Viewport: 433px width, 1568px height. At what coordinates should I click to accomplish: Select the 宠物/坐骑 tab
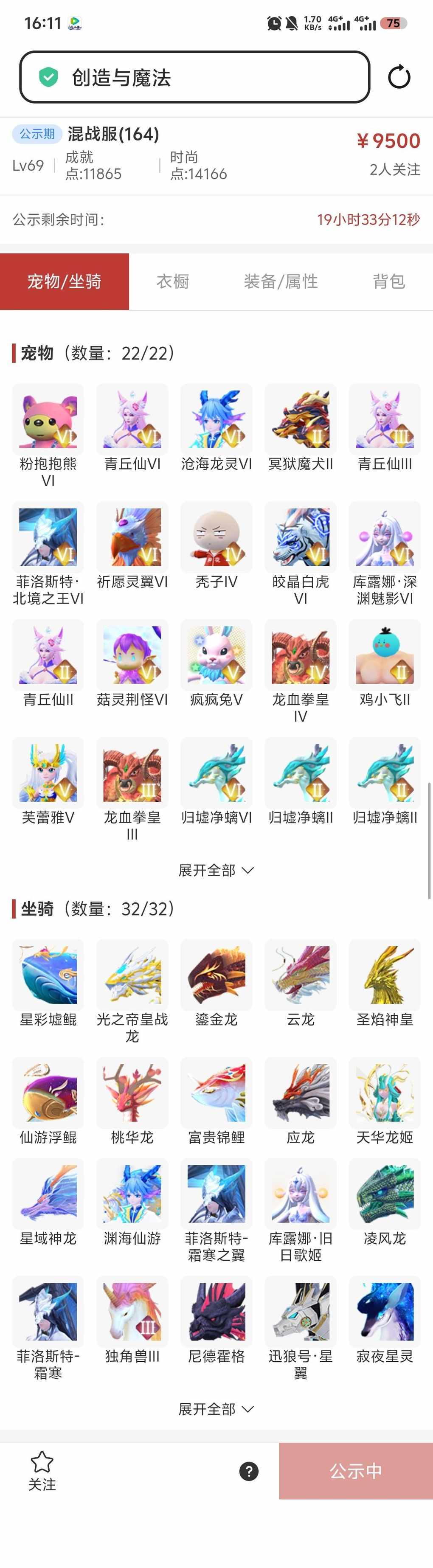[65, 281]
